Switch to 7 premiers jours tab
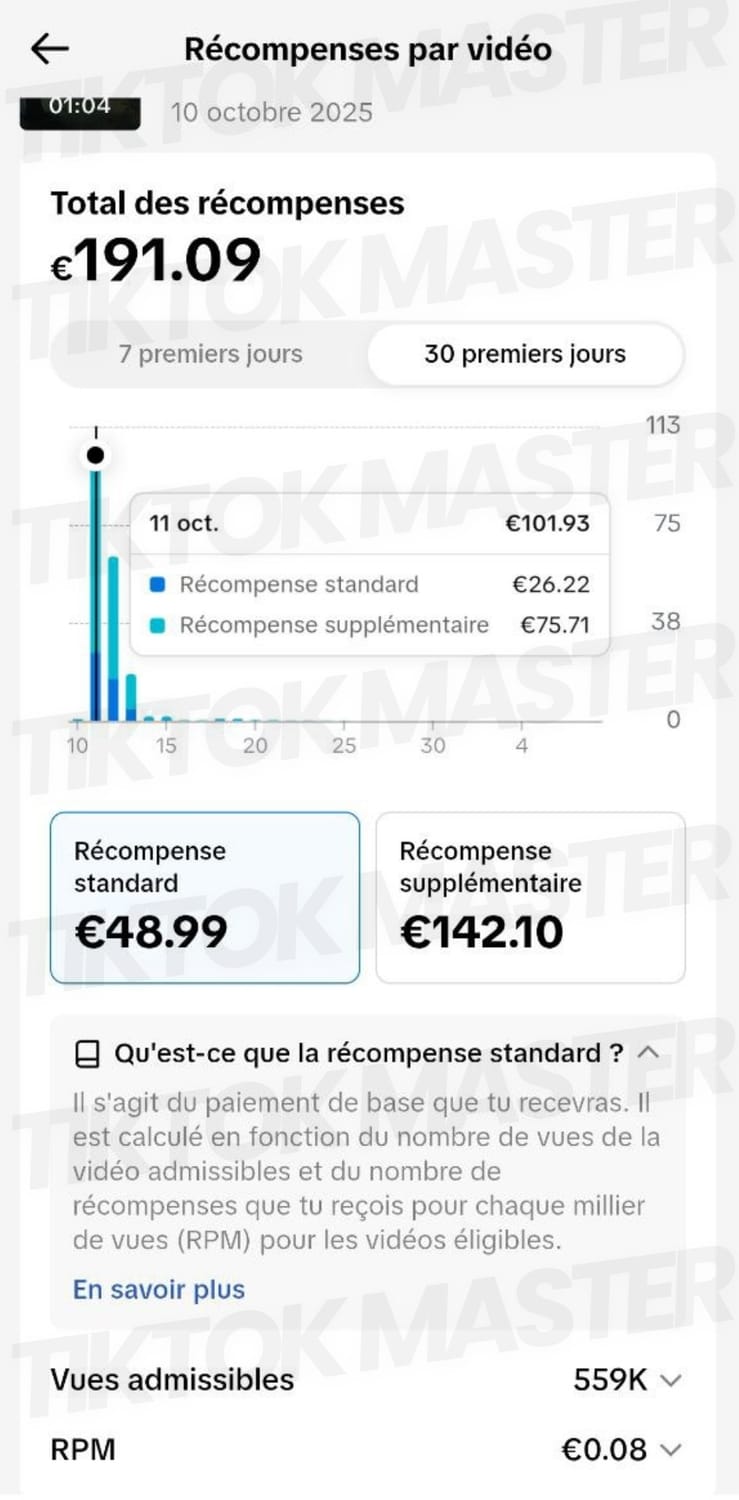Image resolution: width=739 pixels, height=1500 pixels. (x=210, y=354)
